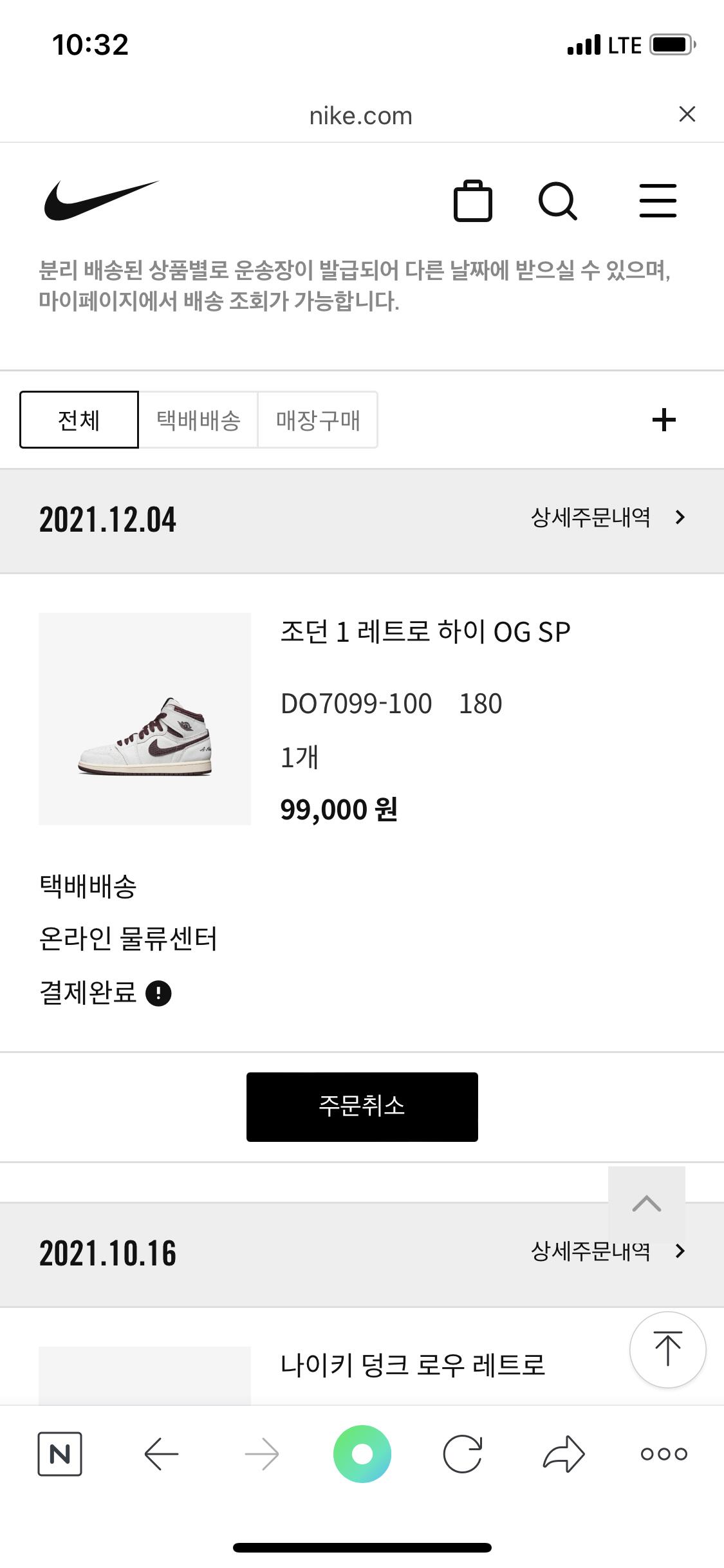
Task: Reload the page
Action: click(x=463, y=1454)
